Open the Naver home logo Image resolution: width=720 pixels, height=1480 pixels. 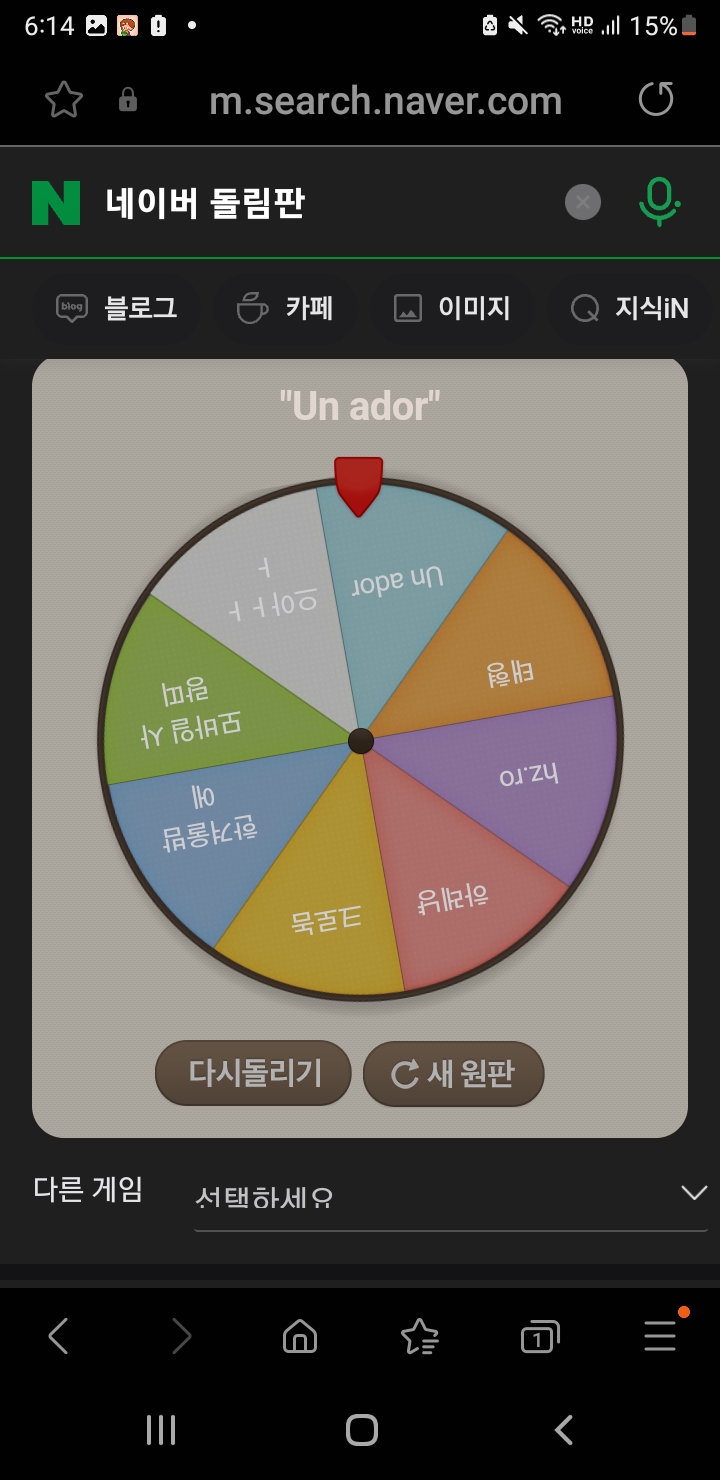tap(56, 203)
